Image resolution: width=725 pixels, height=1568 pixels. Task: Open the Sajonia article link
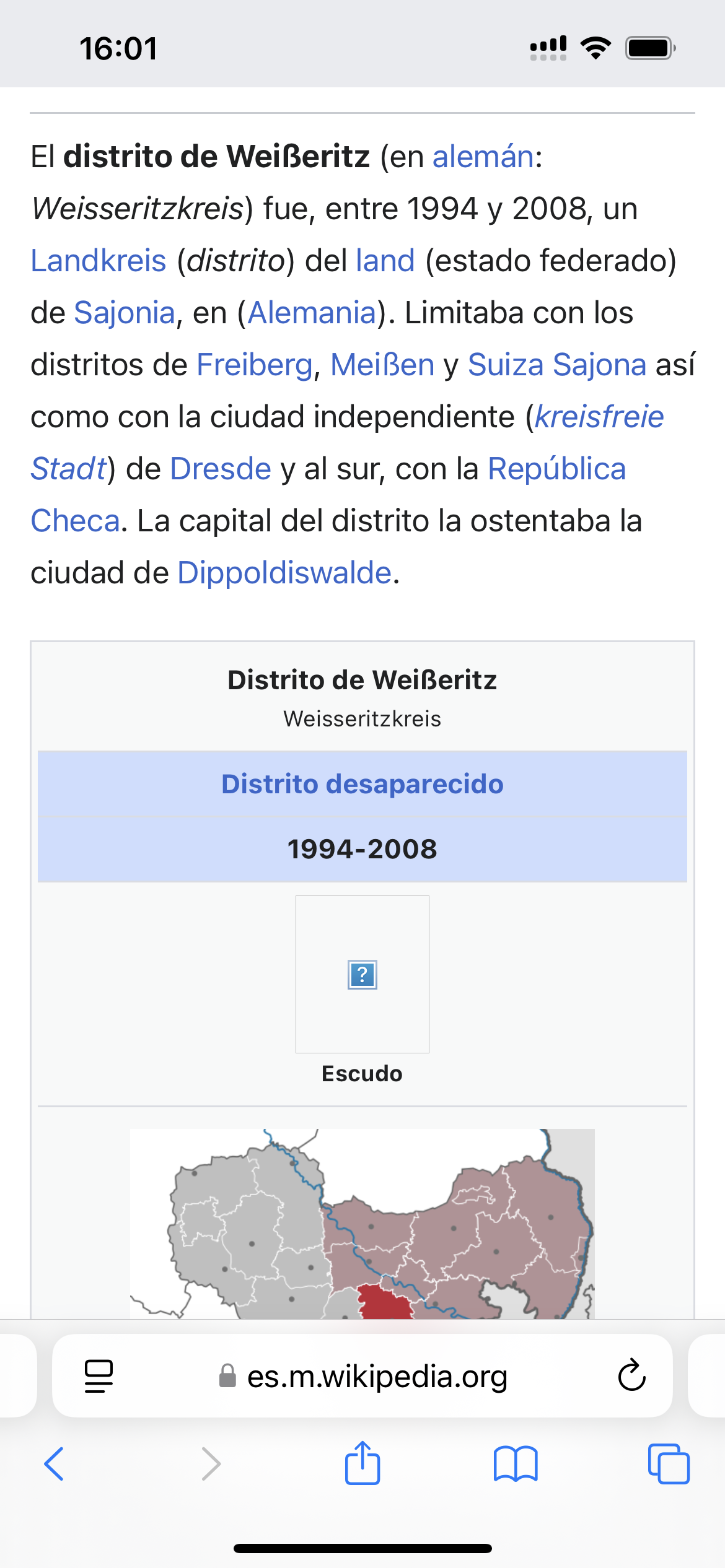[124, 313]
